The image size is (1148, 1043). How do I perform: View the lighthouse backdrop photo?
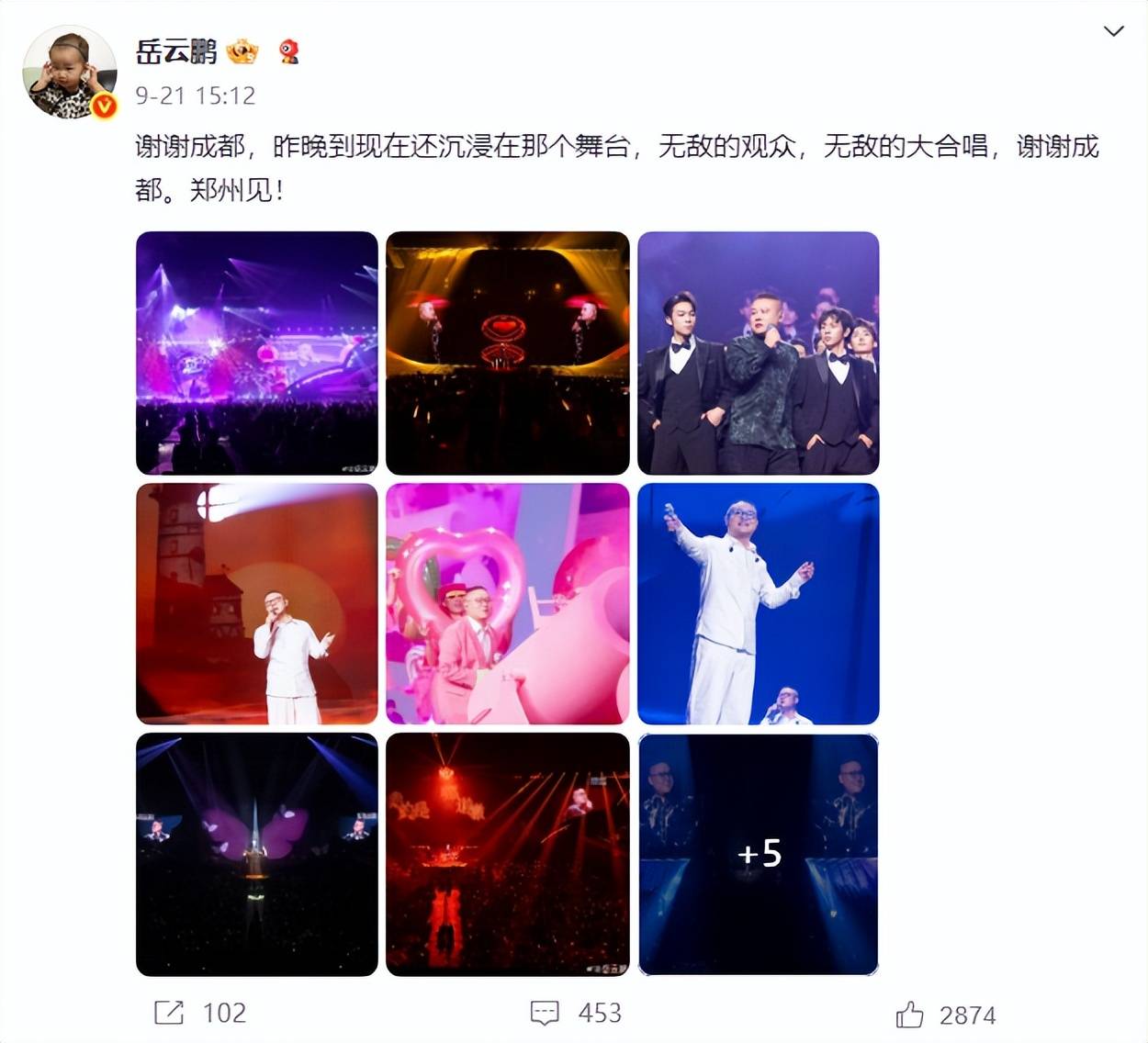coord(257,603)
